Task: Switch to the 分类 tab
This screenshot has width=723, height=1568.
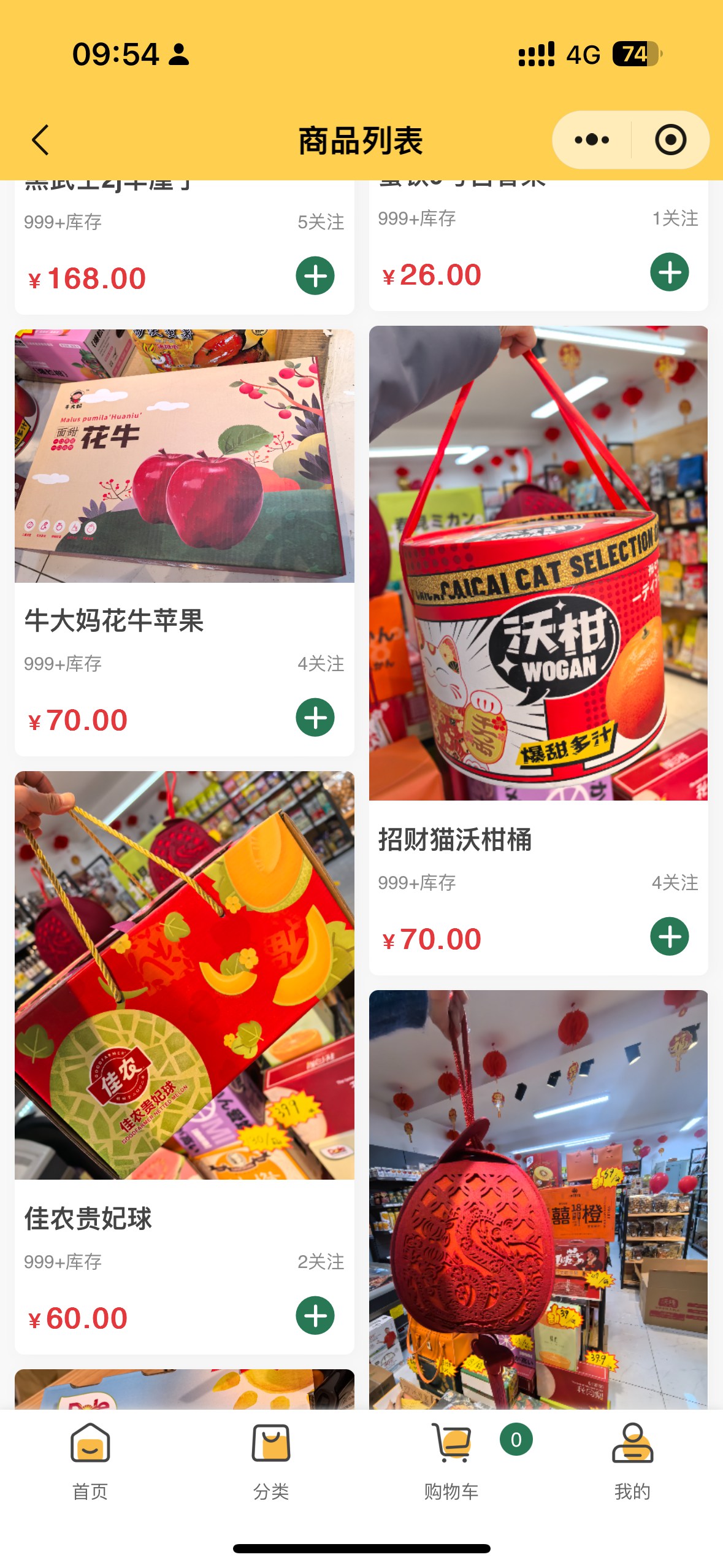Action: coord(271,1460)
